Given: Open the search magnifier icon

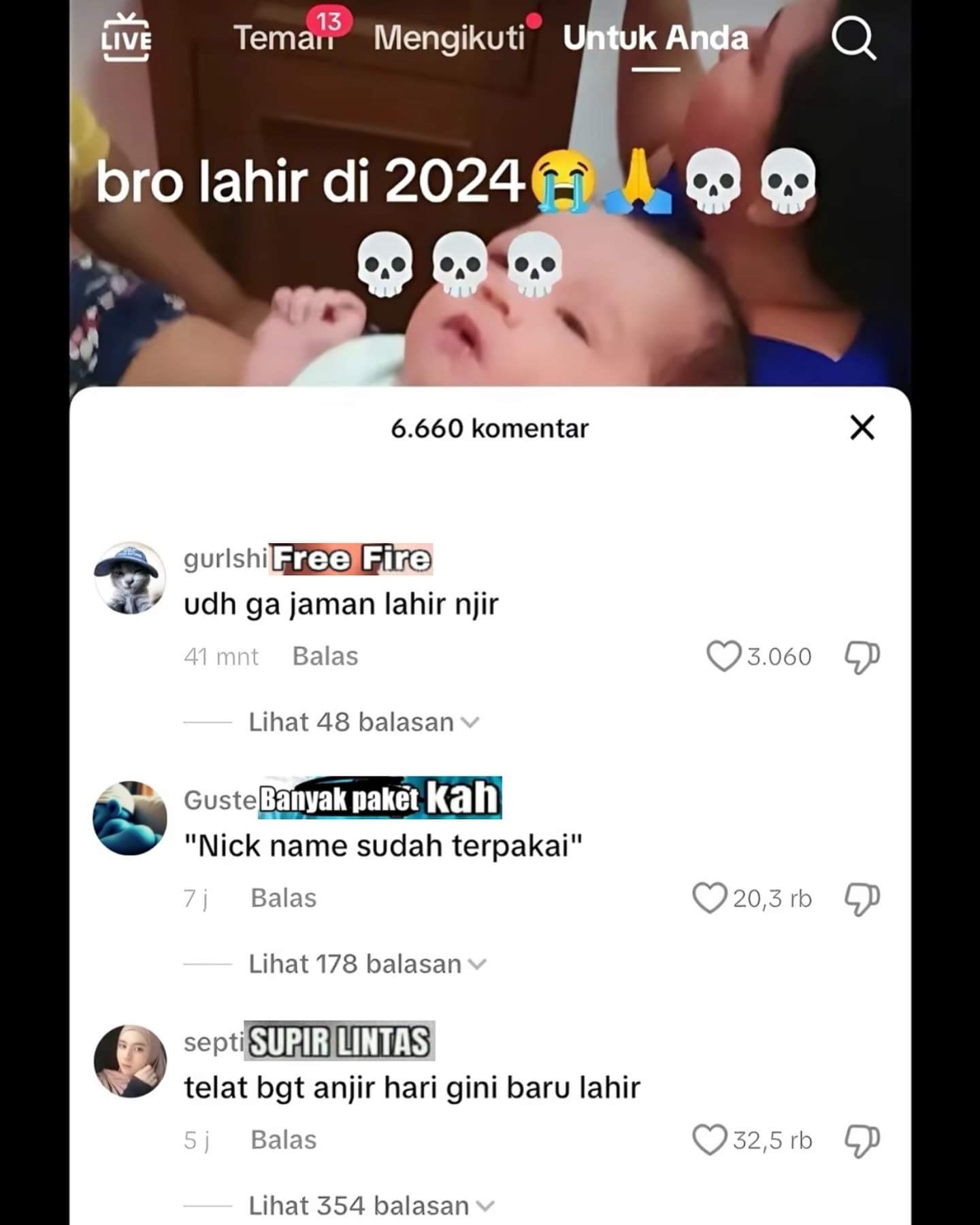Looking at the screenshot, I should pos(853,38).
